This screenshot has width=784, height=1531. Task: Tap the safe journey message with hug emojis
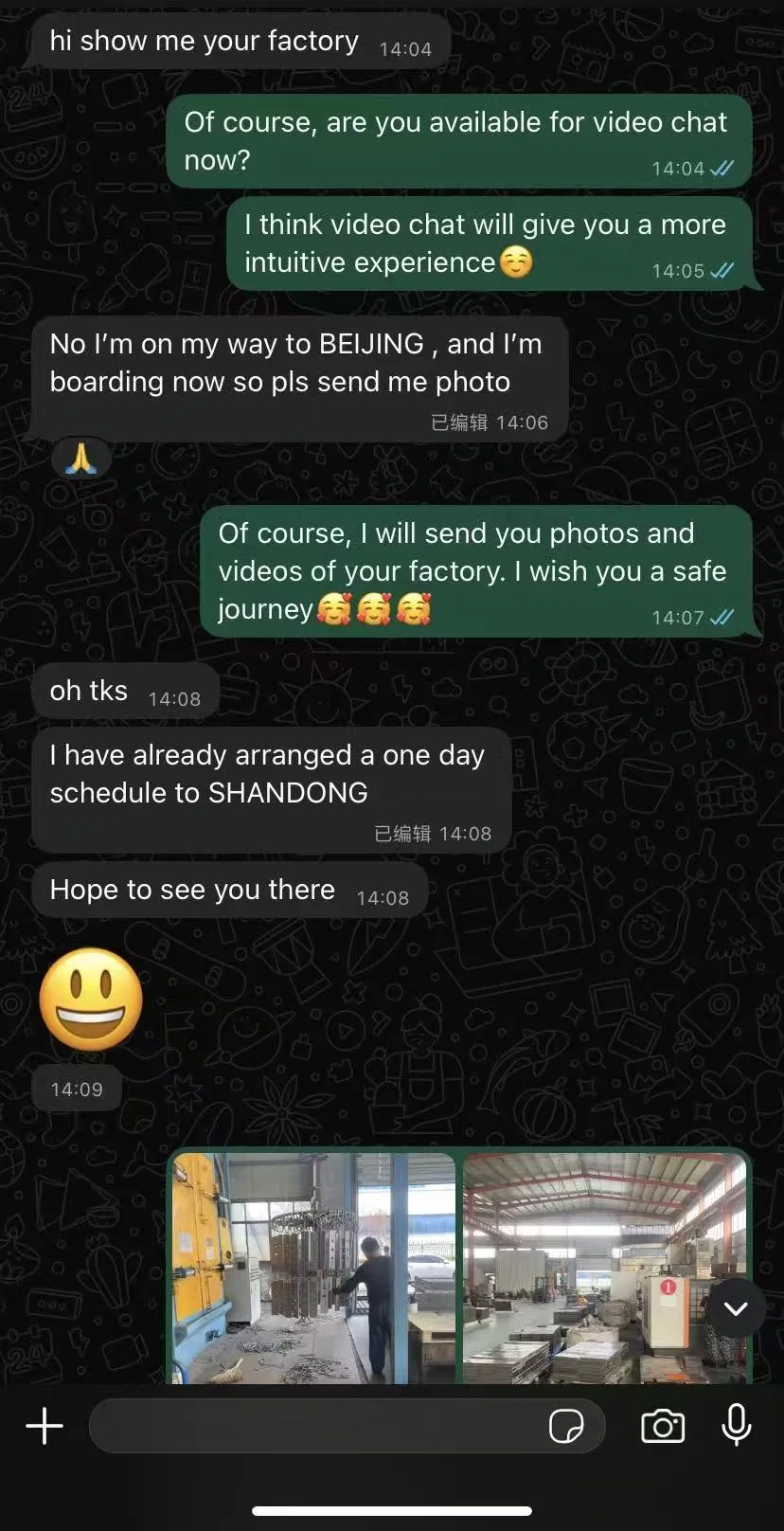point(471,570)
